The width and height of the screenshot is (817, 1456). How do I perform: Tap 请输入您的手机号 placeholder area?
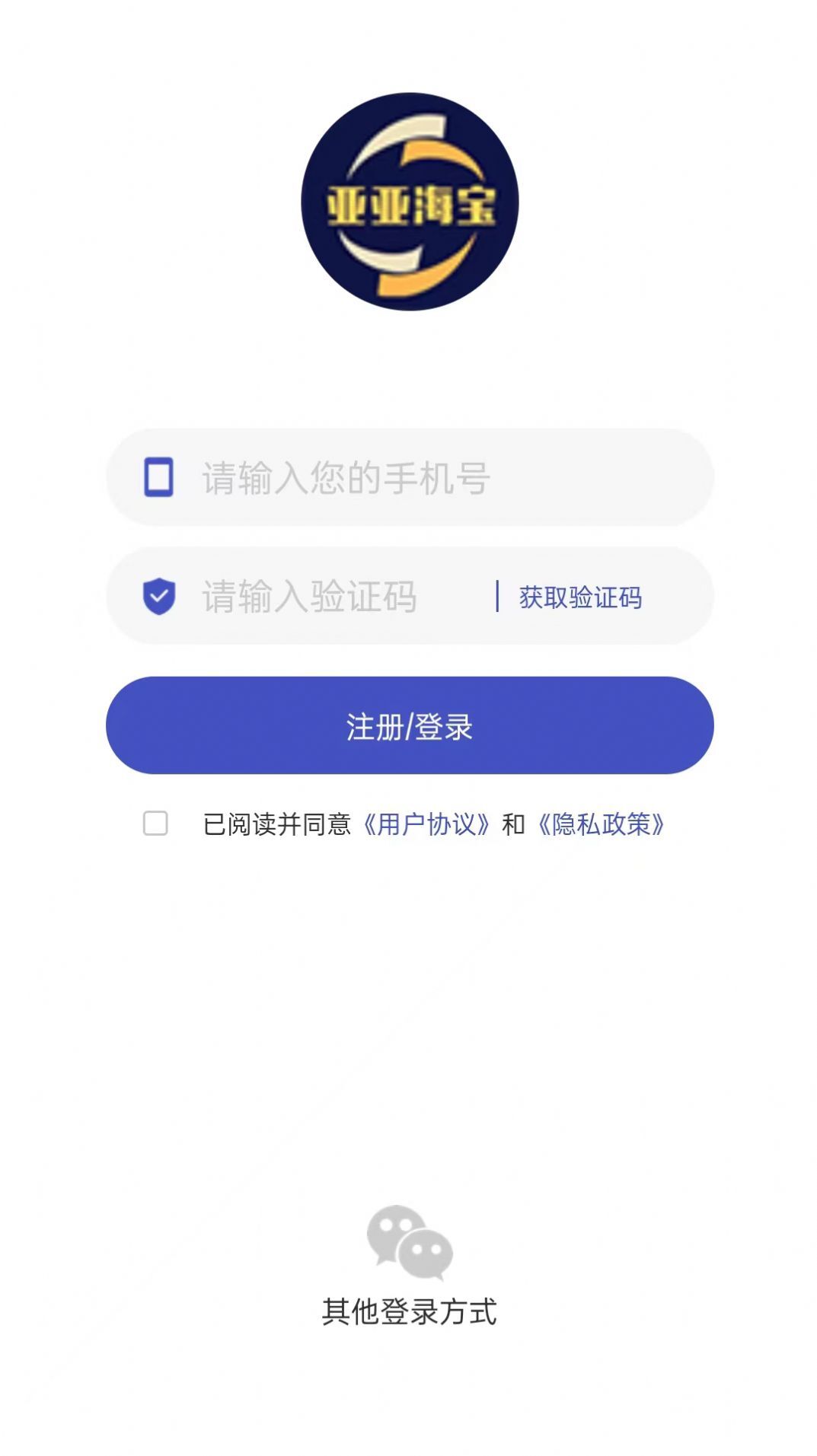(x=343, y=479)
